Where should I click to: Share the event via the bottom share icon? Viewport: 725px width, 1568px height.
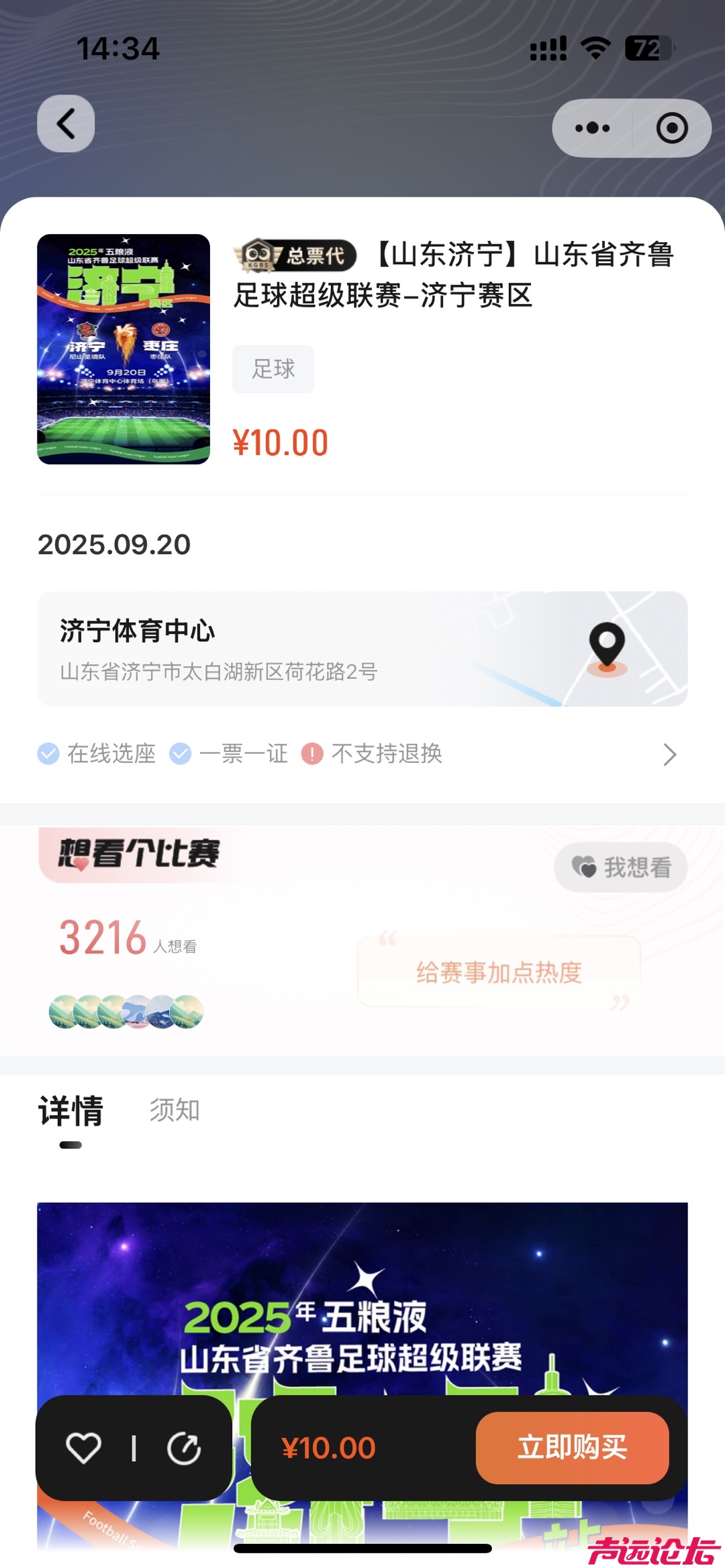pos(184,1448)
